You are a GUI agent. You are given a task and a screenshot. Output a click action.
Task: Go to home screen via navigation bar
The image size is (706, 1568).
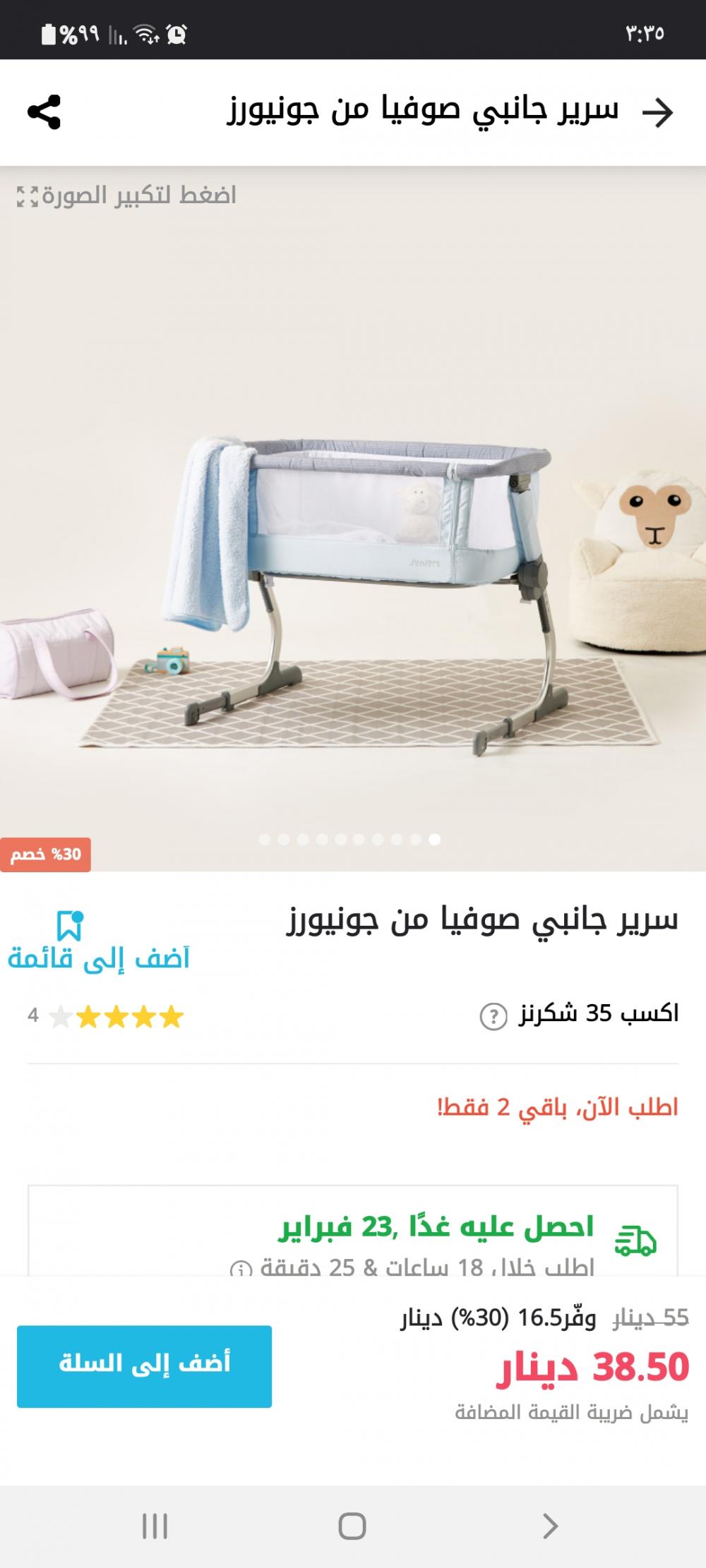(352, 1526)
